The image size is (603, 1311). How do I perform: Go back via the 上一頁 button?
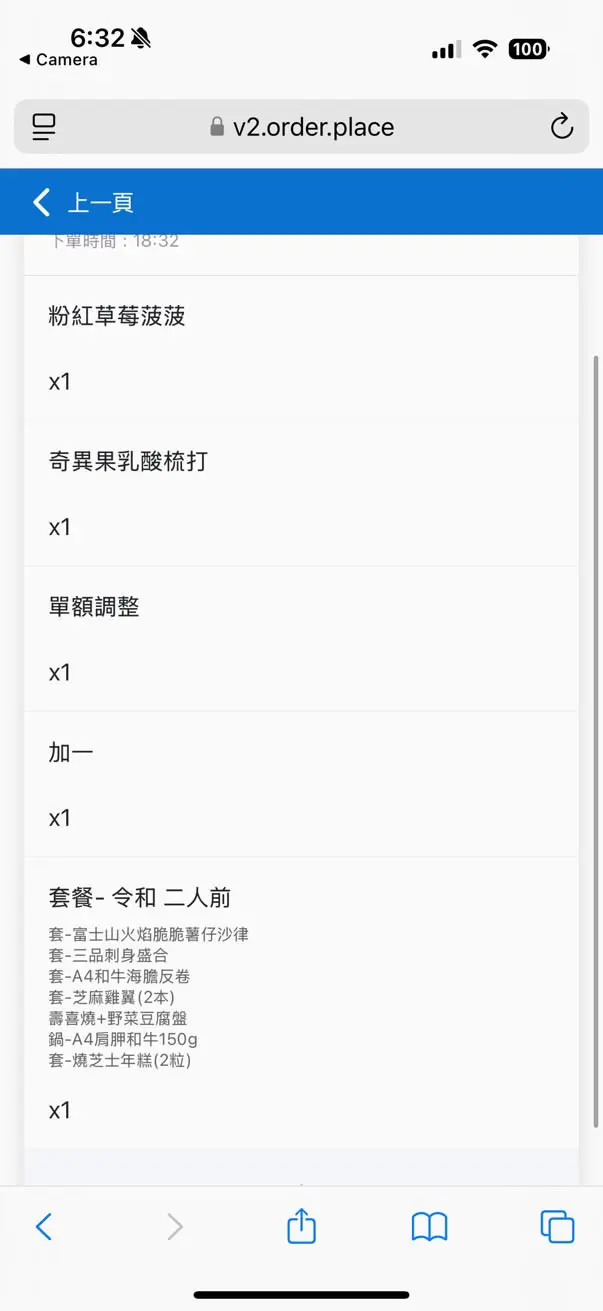(x=82, y=203)
